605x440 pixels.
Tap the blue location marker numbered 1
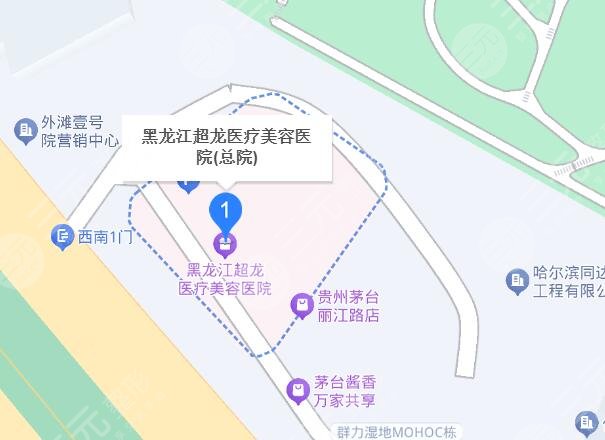pyautogui.click(x=226, y=210)
